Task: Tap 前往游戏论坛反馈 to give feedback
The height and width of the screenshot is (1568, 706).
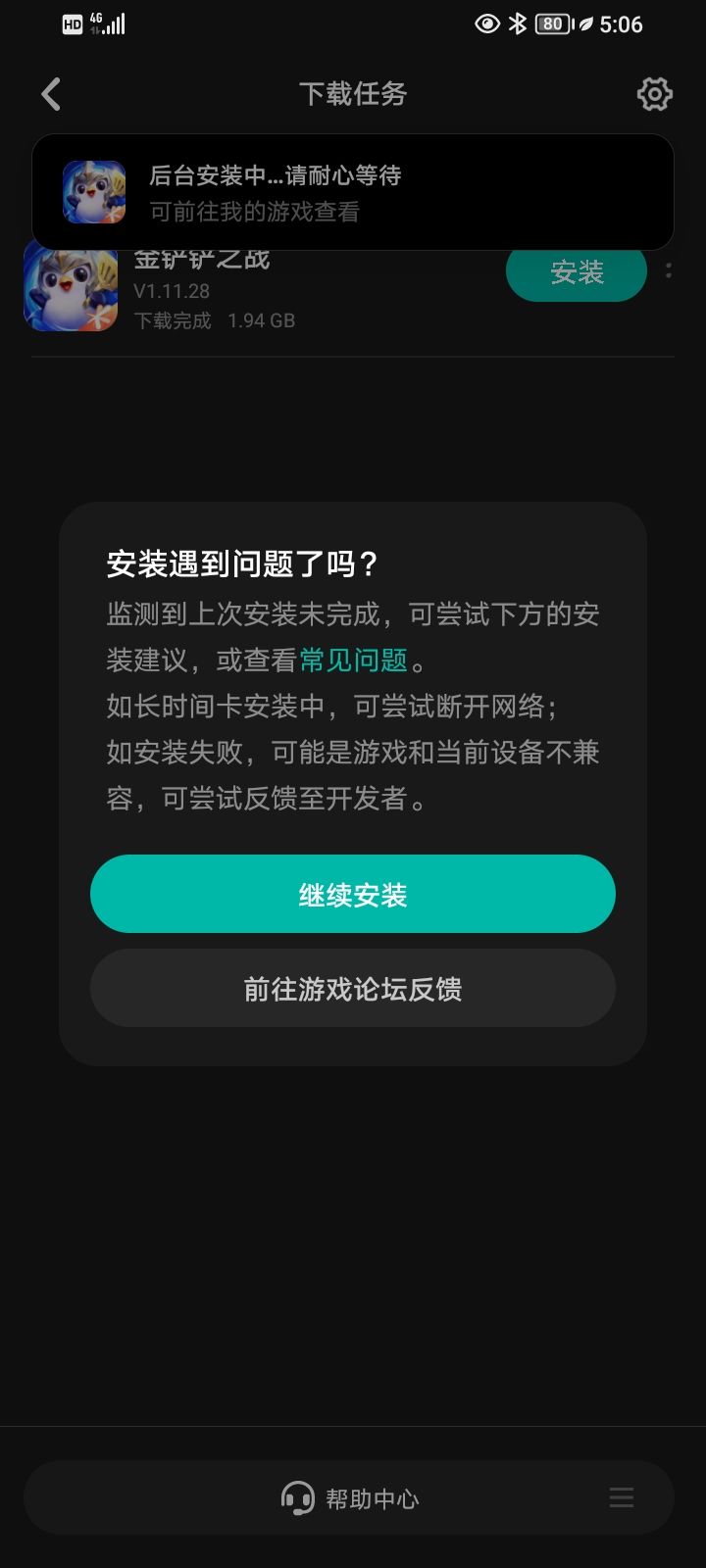Action: click(352, 988)
